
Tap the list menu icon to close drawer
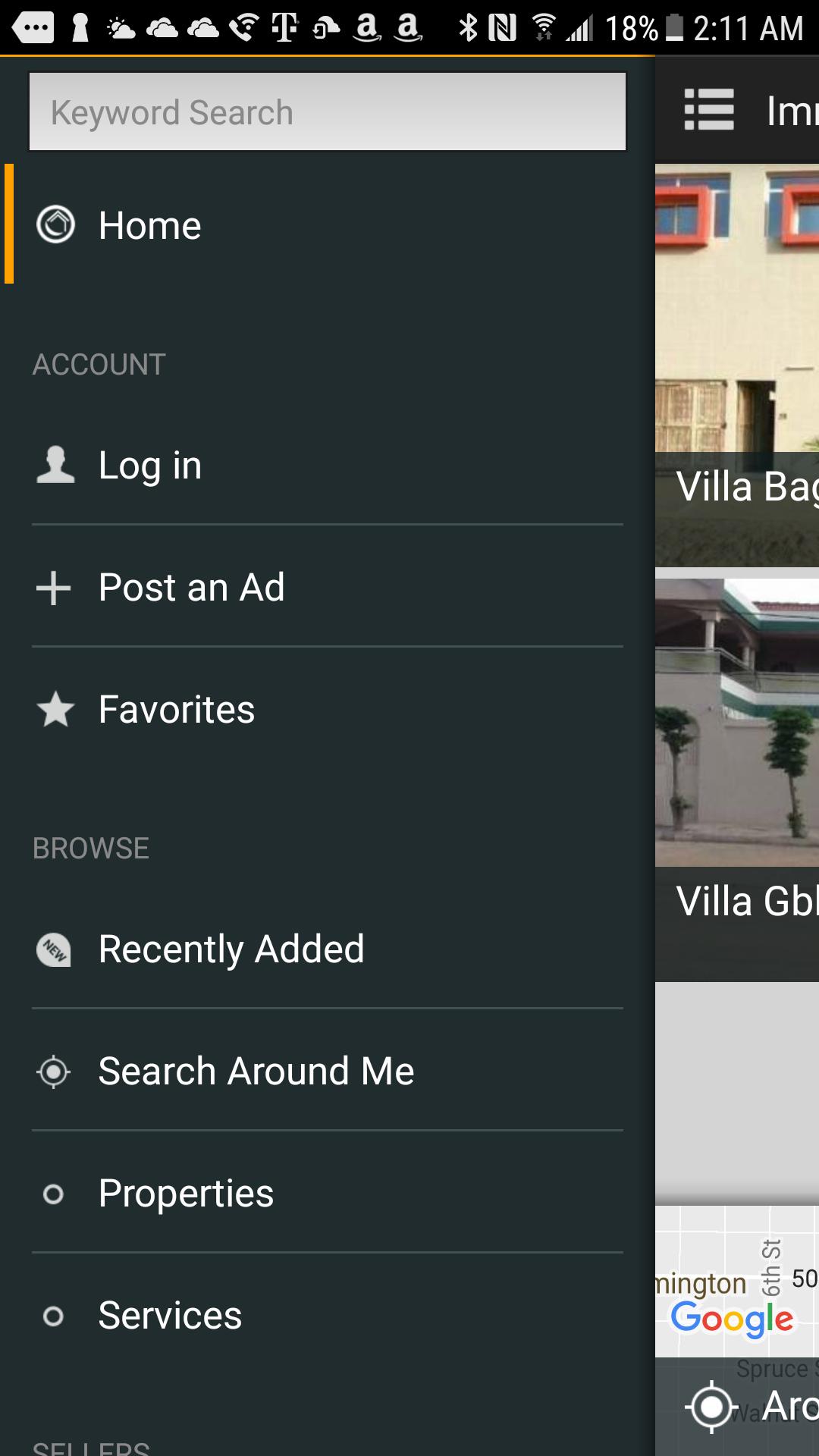click(x=709, y=110)
